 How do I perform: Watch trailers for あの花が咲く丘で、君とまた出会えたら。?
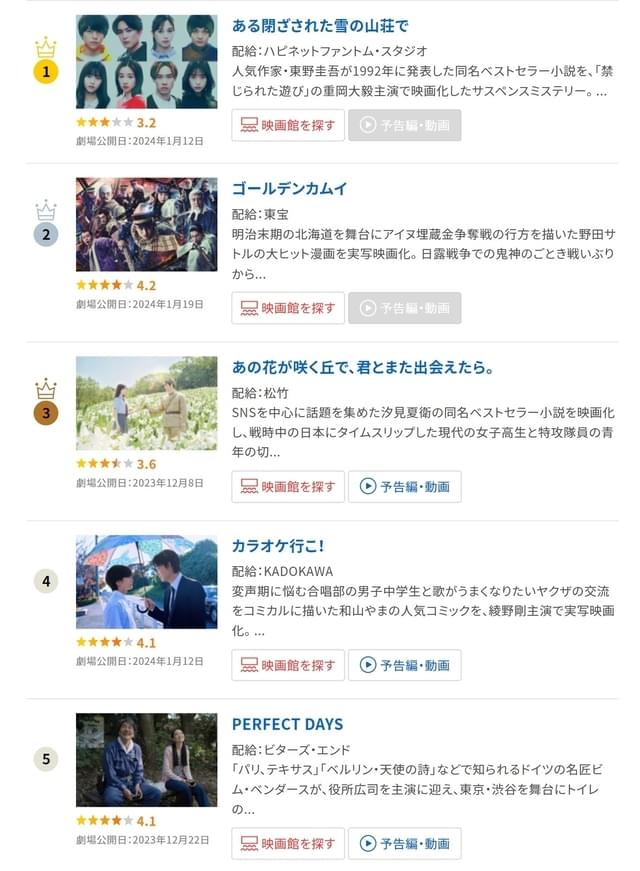point(405,487)
